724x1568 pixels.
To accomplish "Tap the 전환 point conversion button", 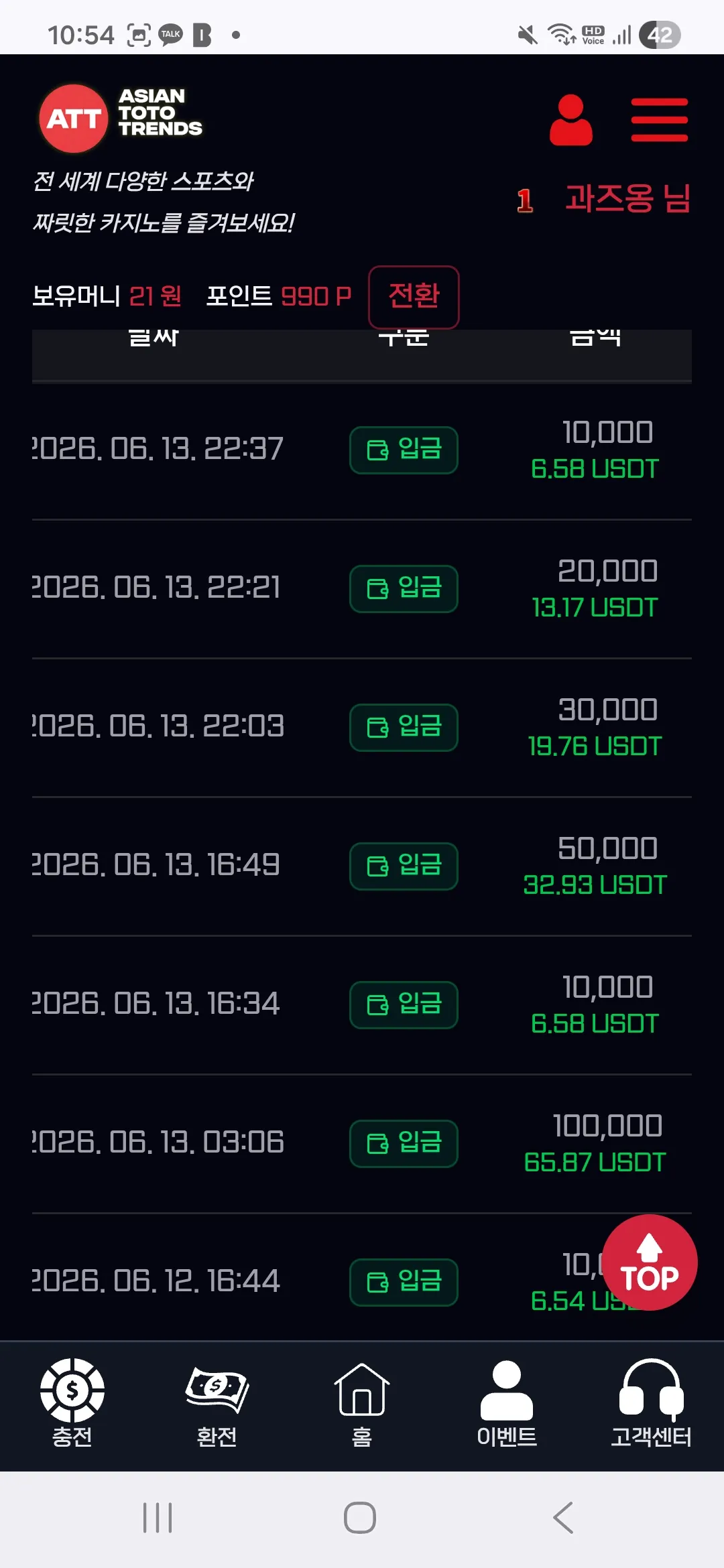I will point(414,297).
